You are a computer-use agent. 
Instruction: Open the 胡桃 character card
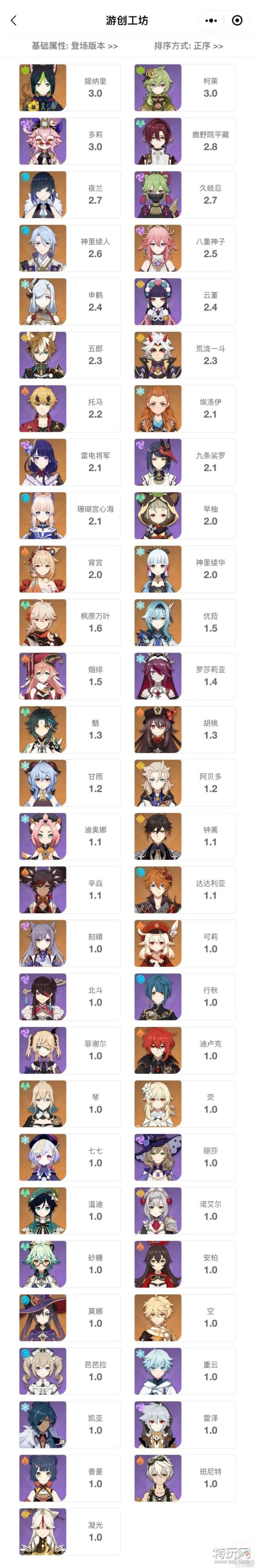185,729
